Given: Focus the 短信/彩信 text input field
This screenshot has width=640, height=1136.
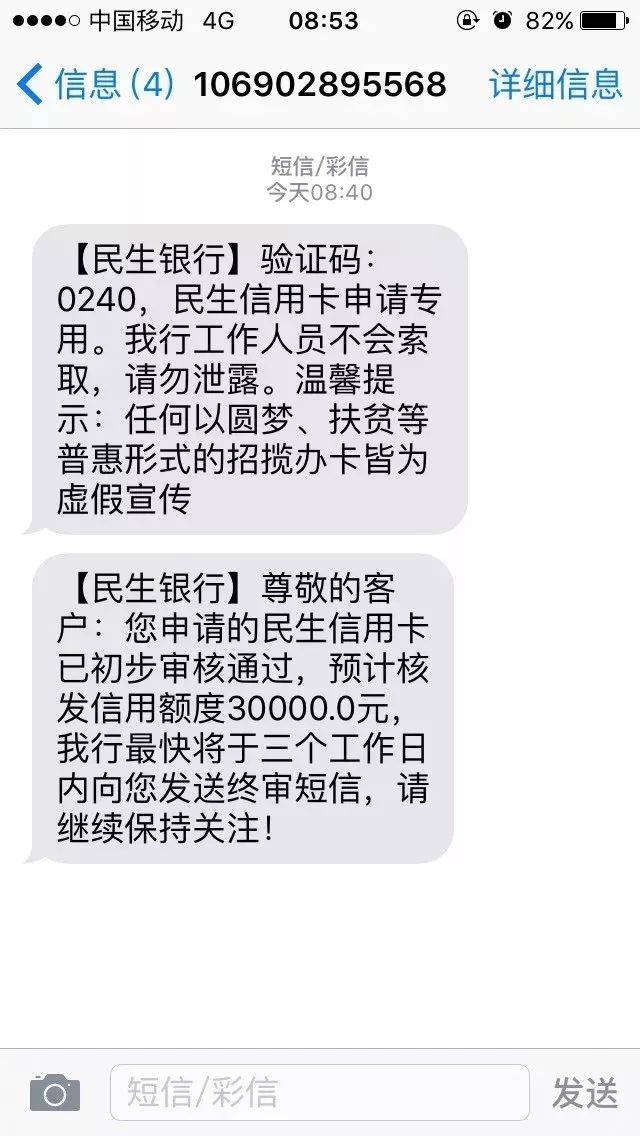Looking at the screenshot, I should coord(320,1093).
